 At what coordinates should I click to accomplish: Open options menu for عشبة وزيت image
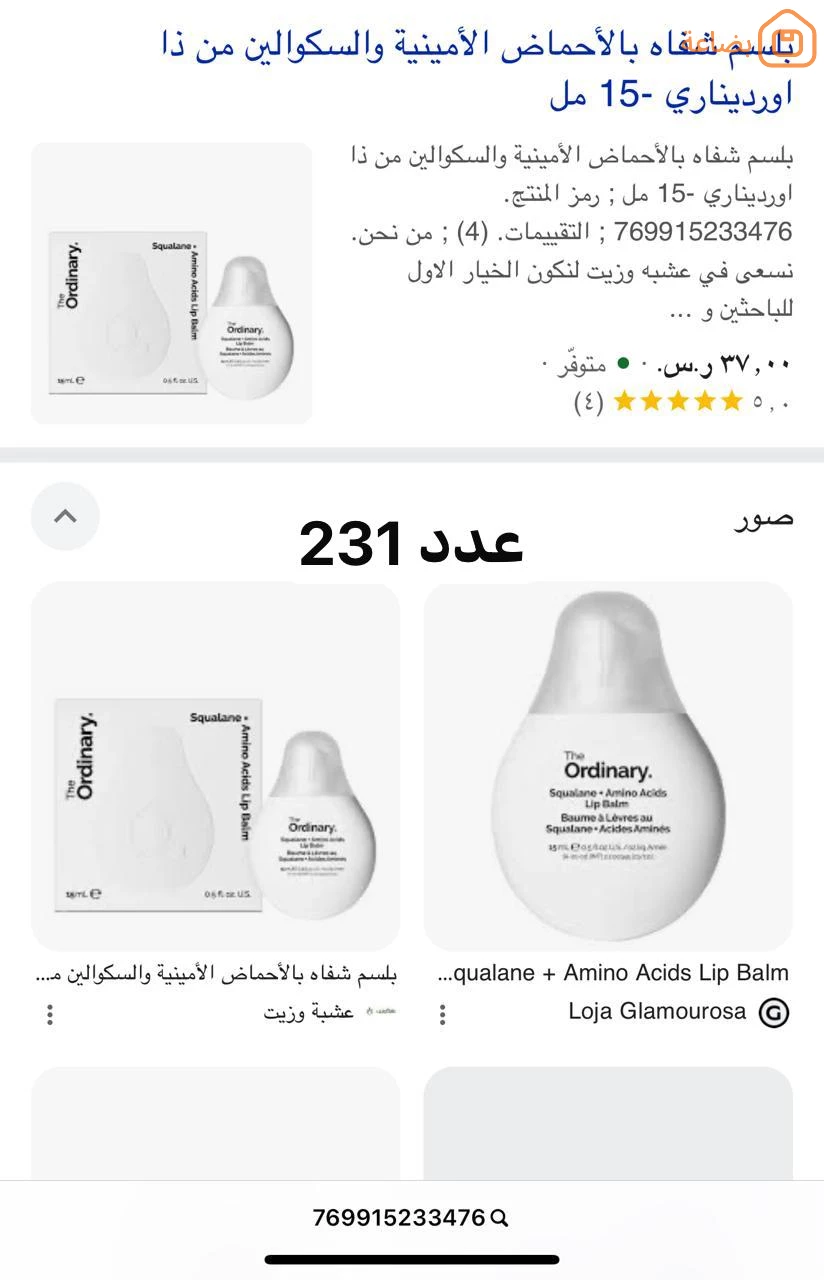coord(50,1014)
